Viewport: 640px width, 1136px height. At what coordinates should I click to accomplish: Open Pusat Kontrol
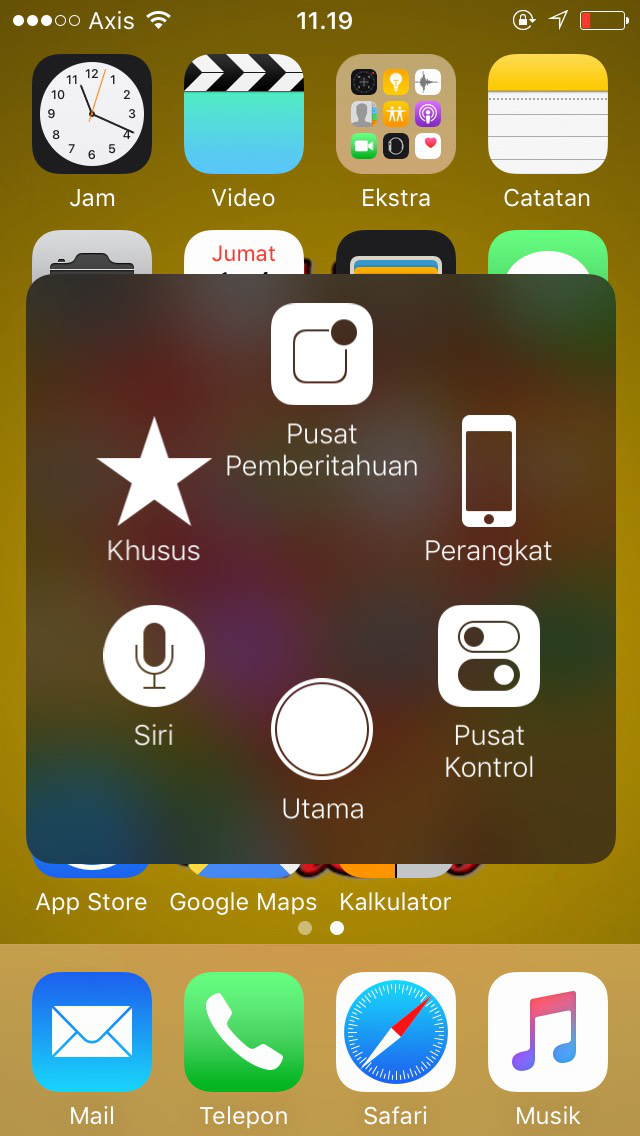(x=489, y=656)
